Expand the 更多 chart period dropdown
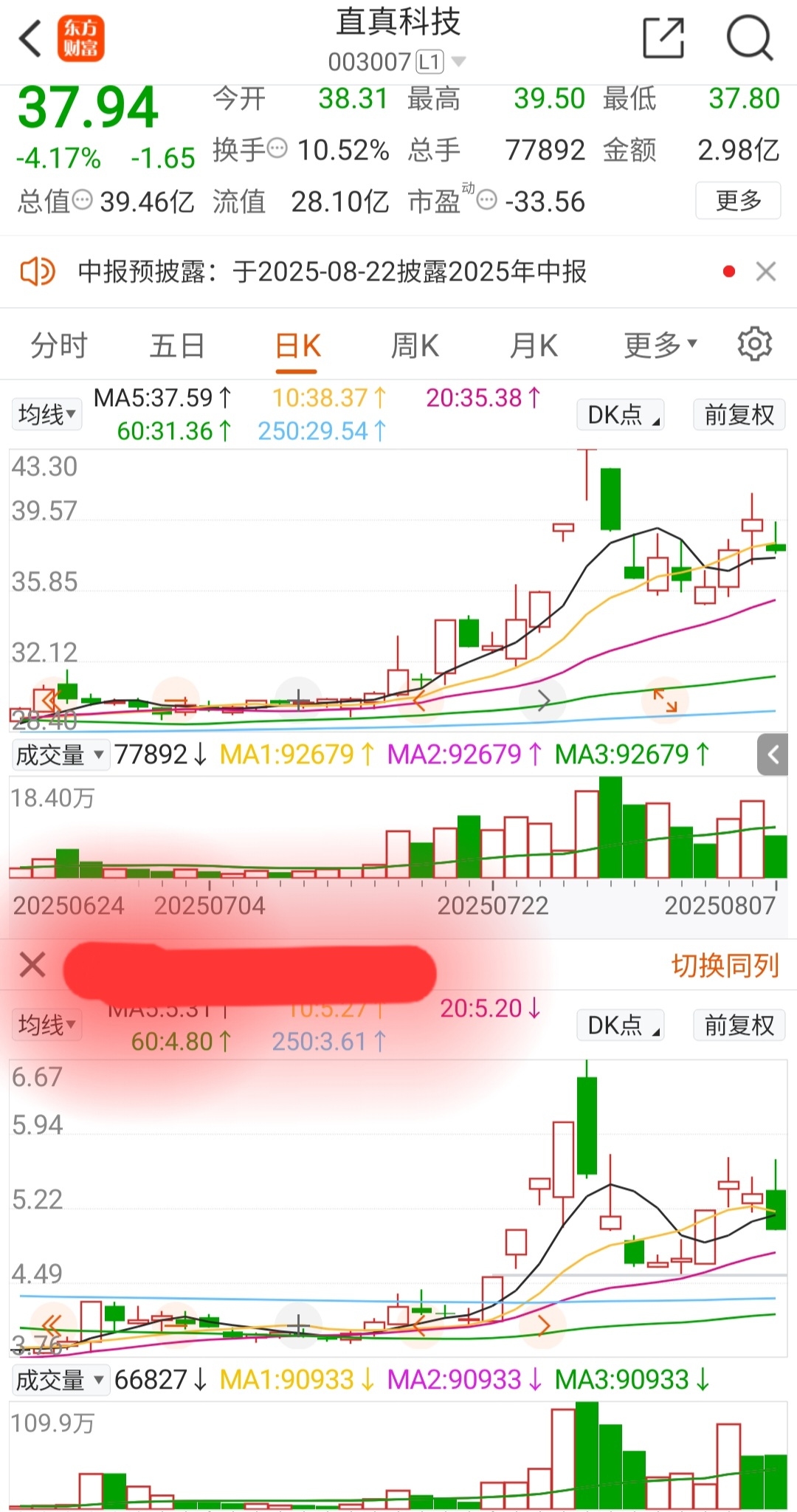The height and width of the screenshot is (1512, 797). [660, 344]
